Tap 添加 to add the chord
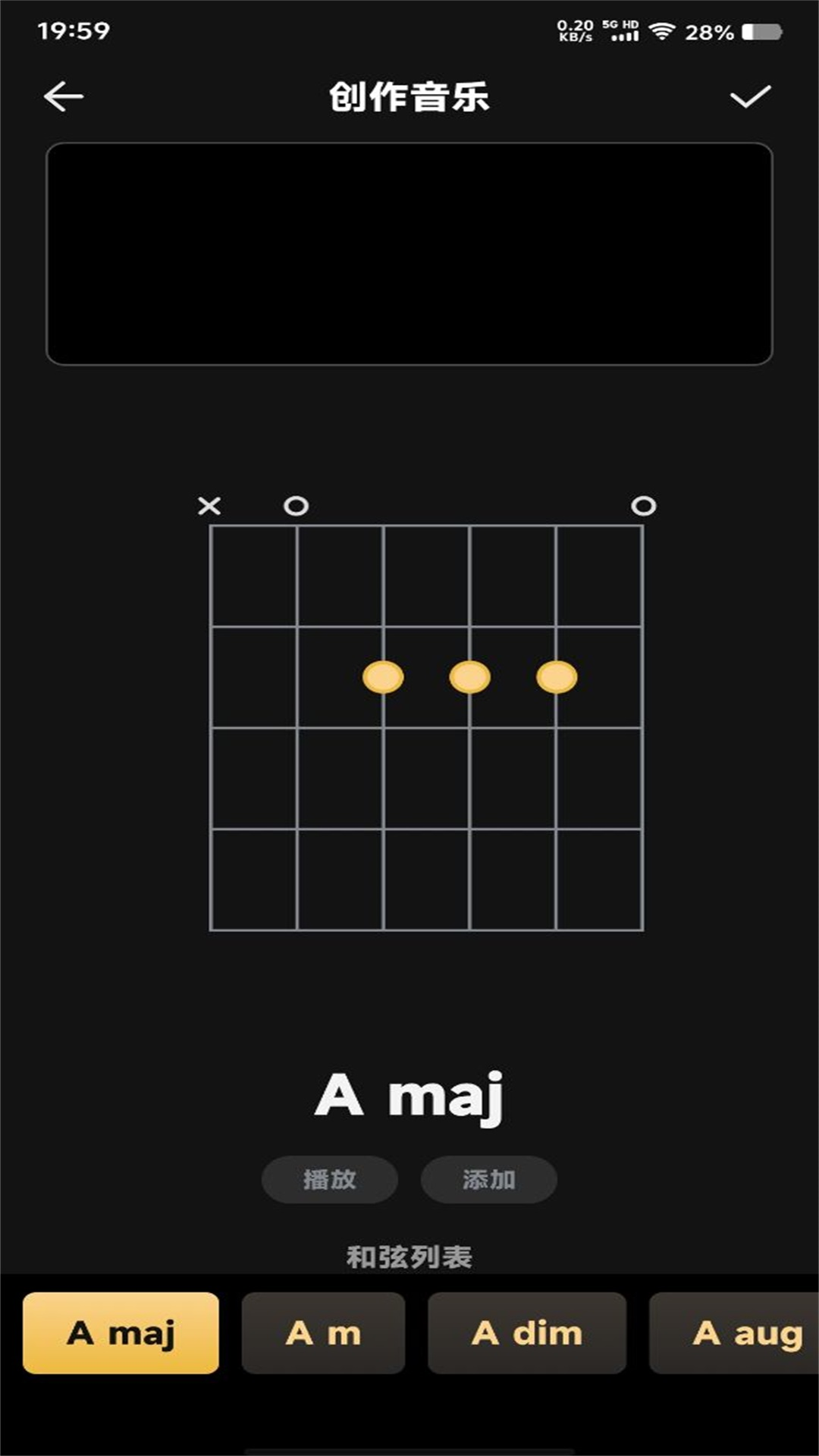This screenshot has height=1456, width=819. [x=489, y=1179]
